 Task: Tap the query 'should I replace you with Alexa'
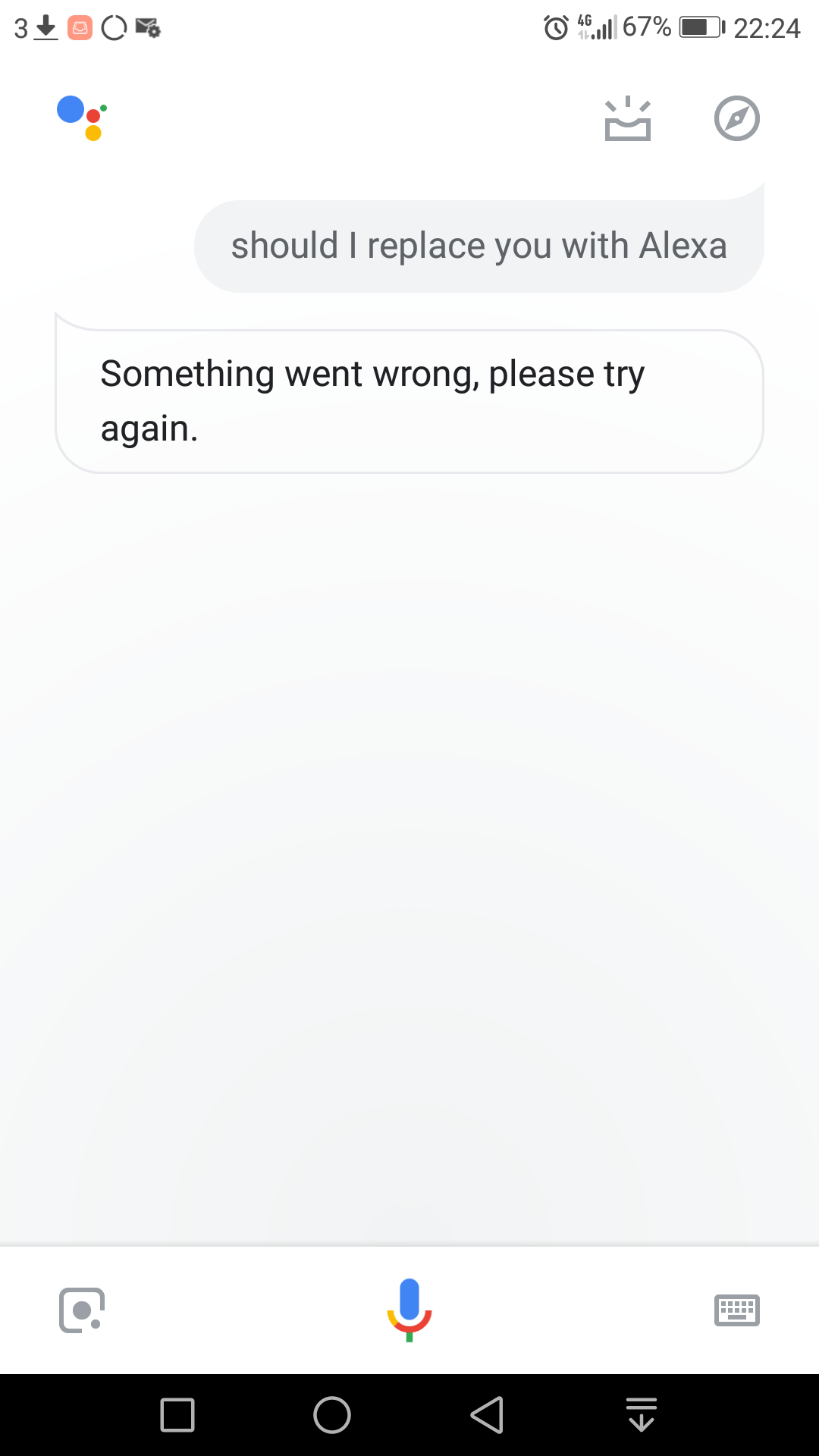pyautogui.click(x=479, y=246)
